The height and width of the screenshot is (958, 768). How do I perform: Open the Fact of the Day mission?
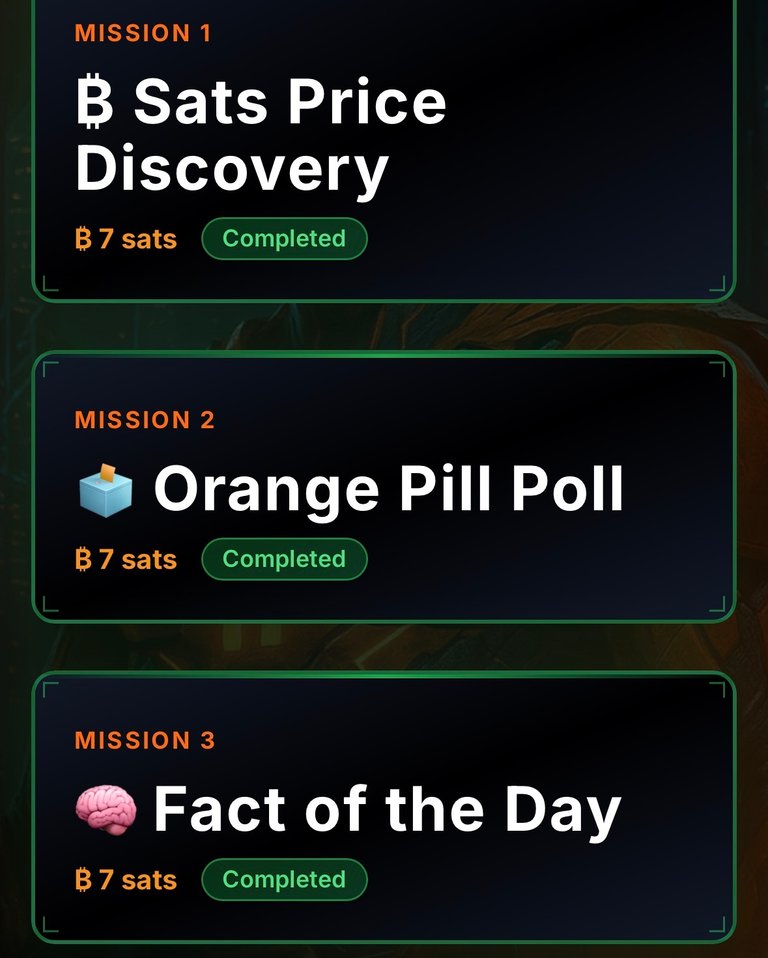384,809
